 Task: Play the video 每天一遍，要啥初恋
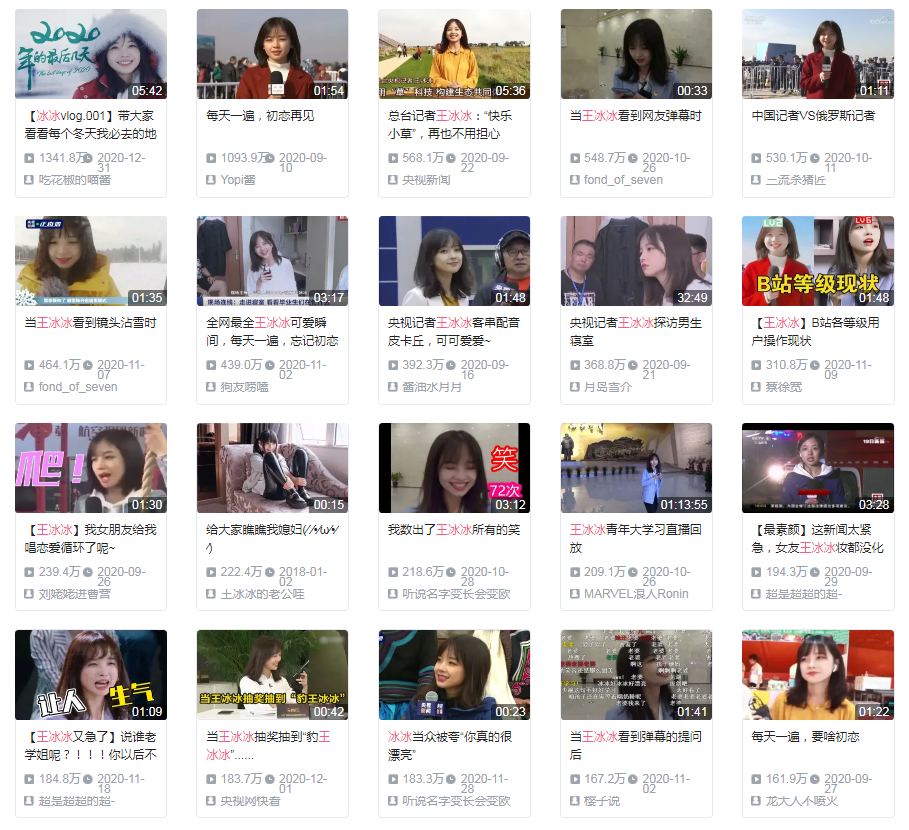[818, 675]
